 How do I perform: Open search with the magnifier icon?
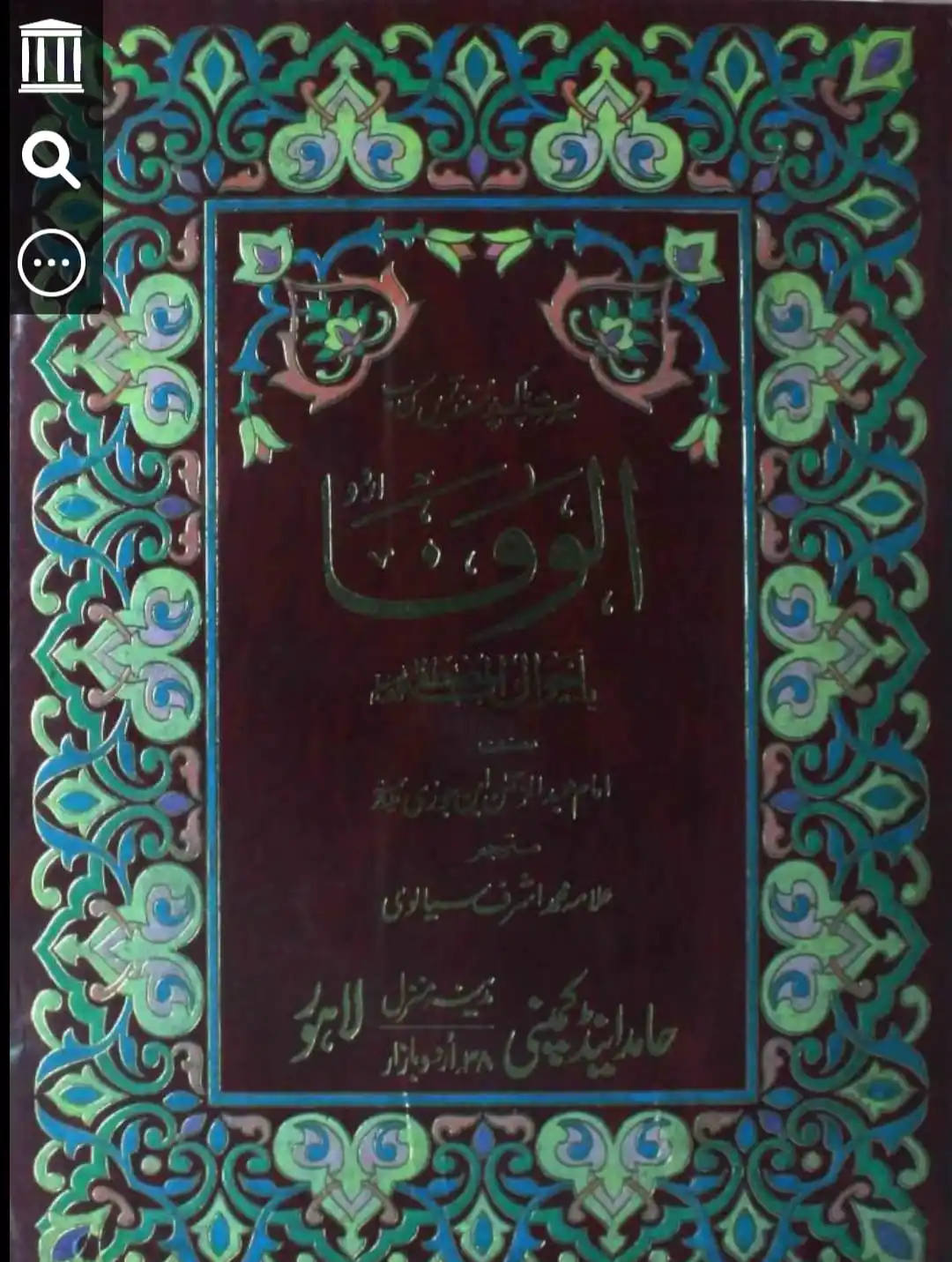(x=51, y=161)
